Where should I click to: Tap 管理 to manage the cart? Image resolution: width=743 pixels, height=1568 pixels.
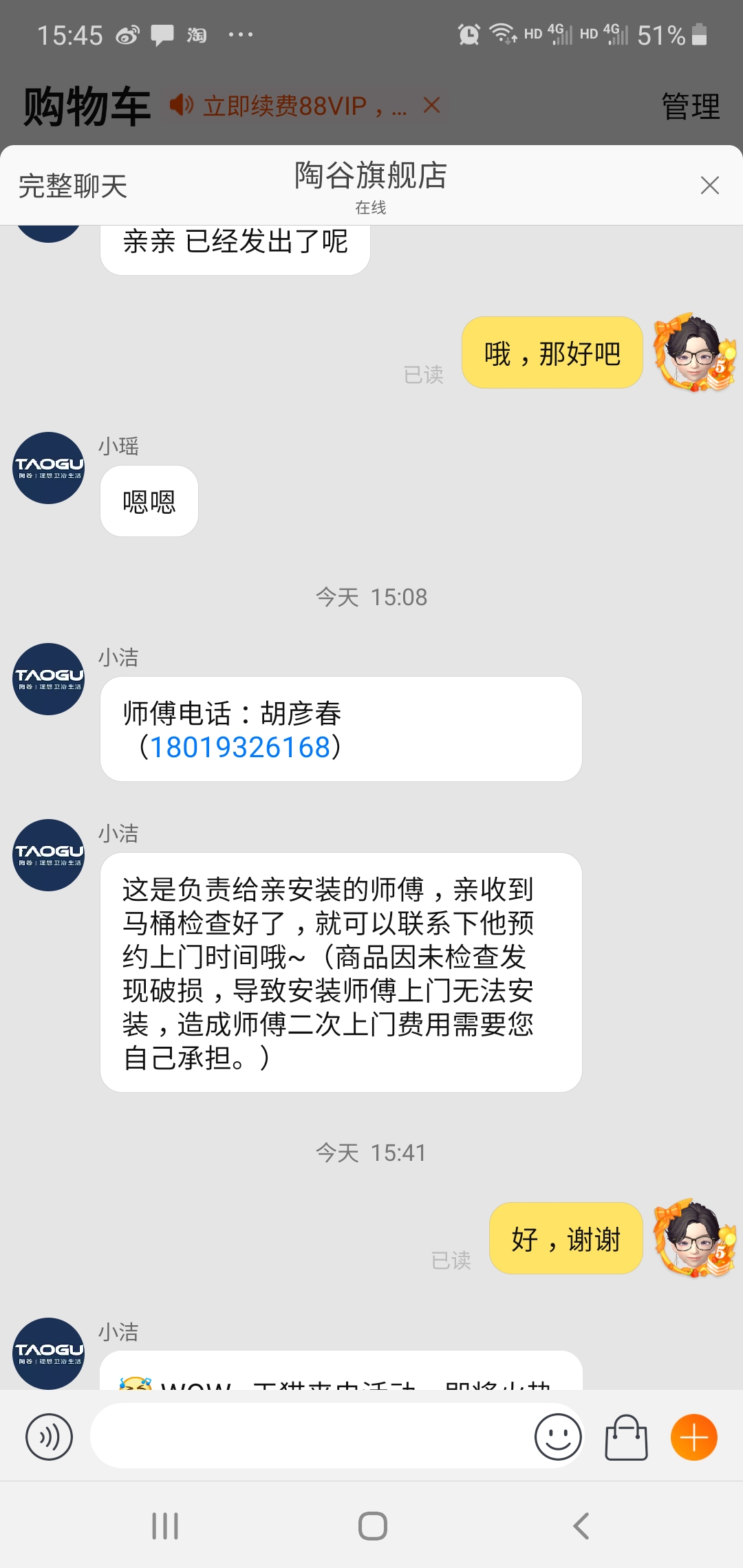(690, 107)
